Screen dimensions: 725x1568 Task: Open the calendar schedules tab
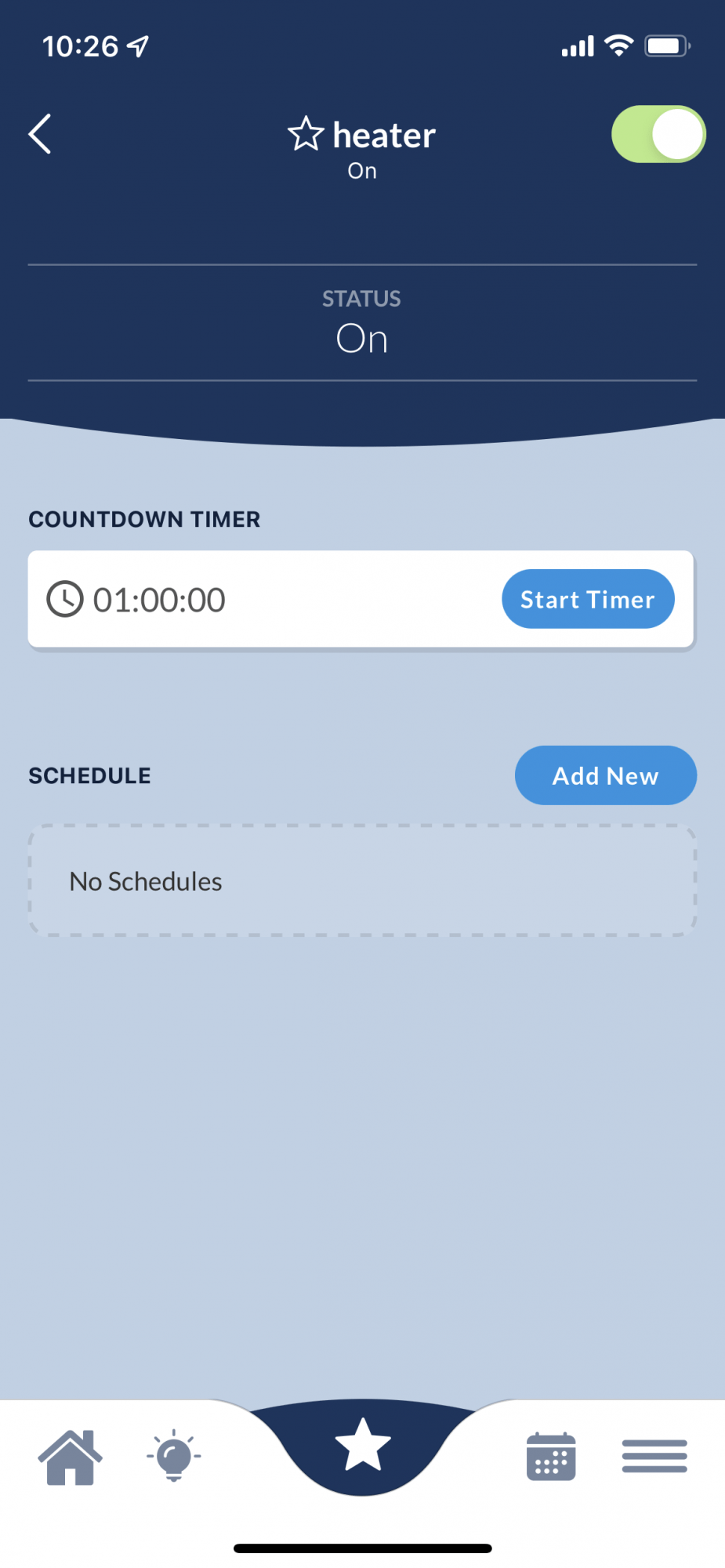click(x=551, y=1457)
